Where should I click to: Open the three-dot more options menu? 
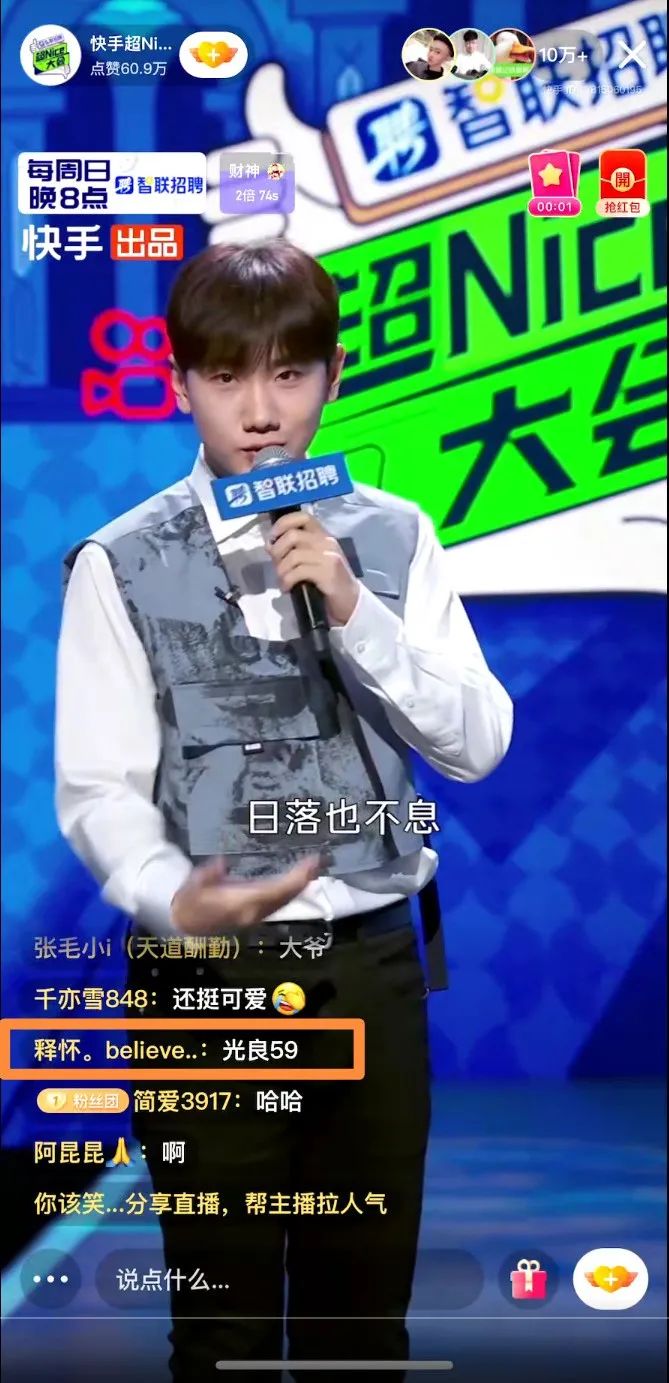point(51,1279)
